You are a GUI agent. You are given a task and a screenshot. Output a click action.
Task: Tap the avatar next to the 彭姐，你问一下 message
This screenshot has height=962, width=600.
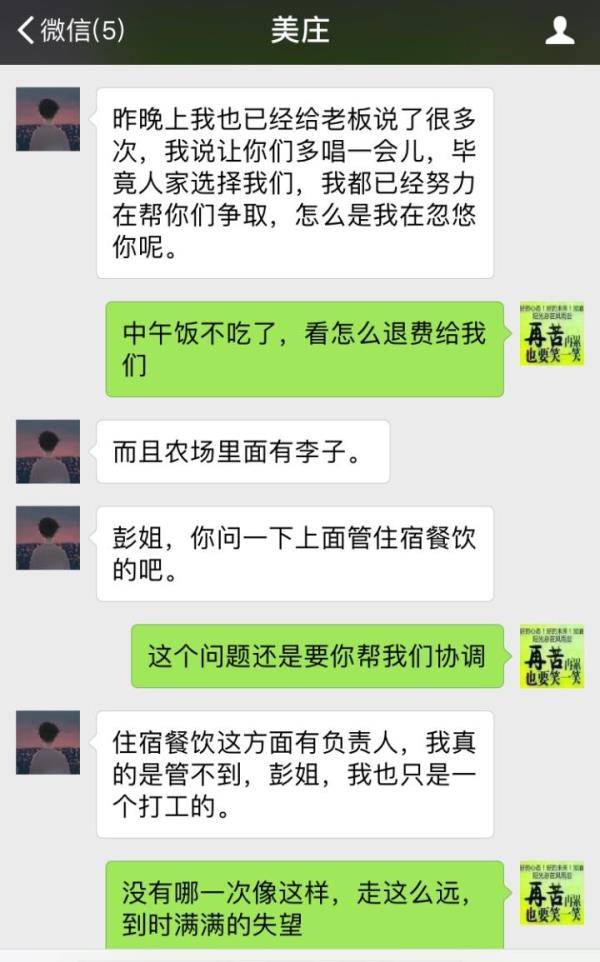(x=48, y=538)
